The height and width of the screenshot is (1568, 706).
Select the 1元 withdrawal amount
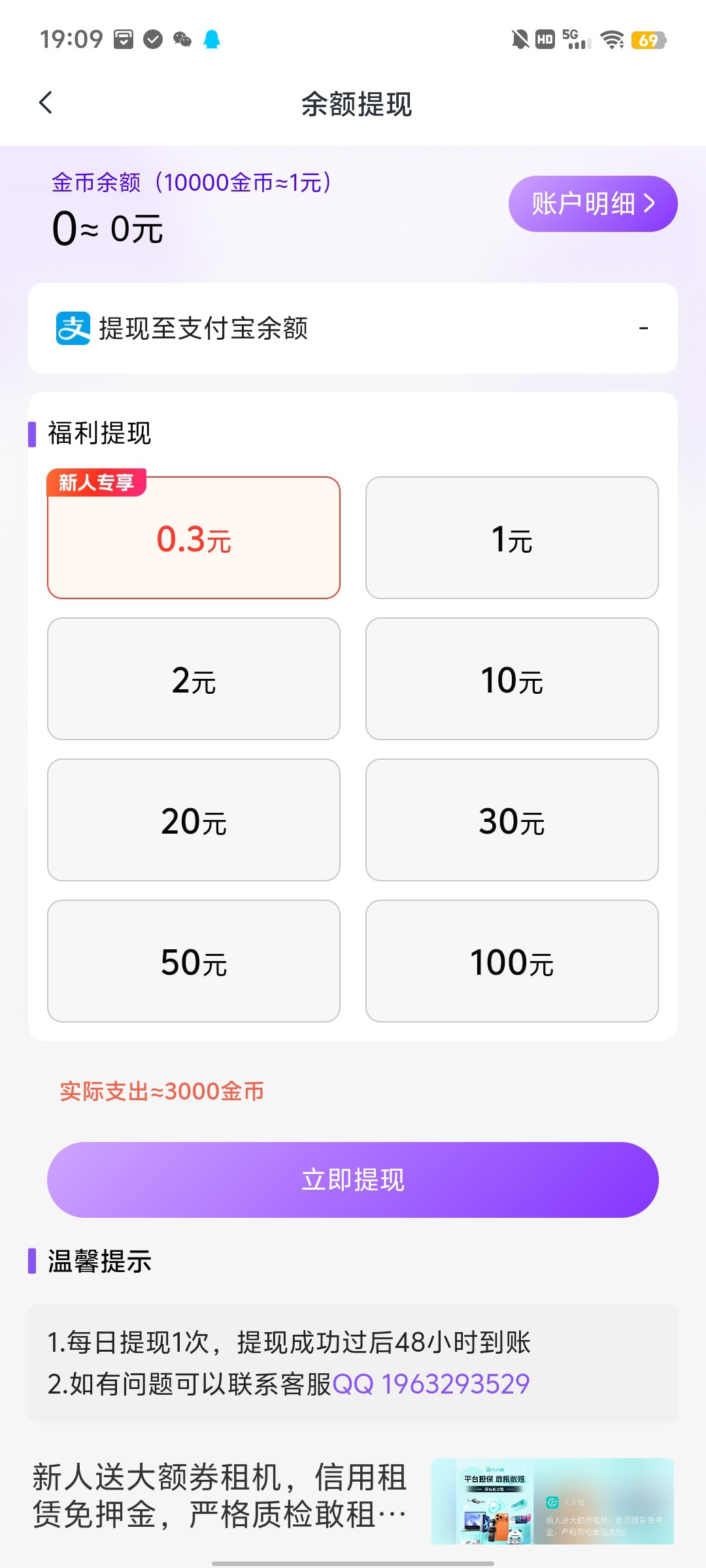point(512,538)
